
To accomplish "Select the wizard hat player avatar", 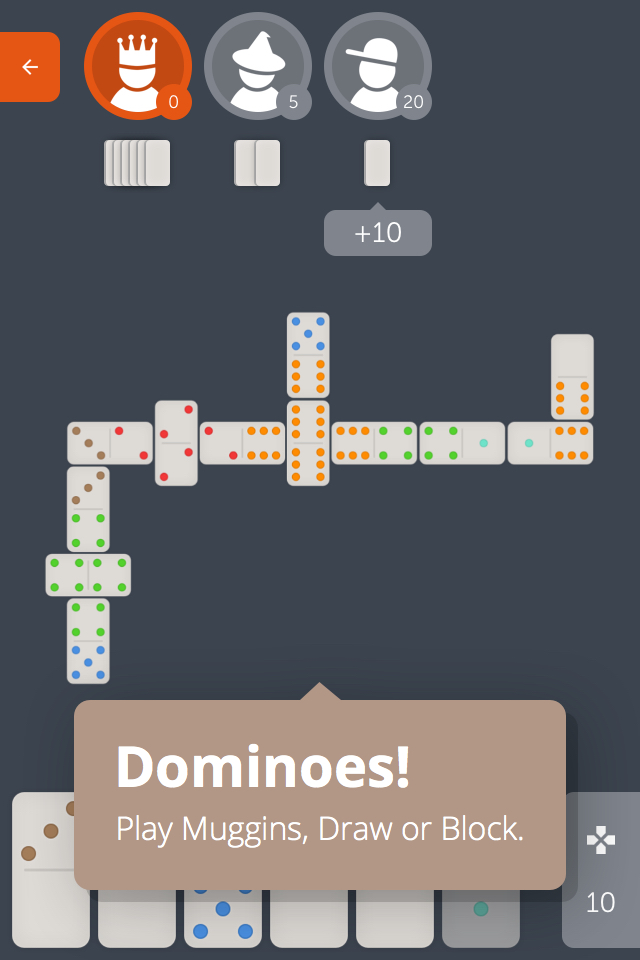I will pyautogui.click(x=257, y=66).
